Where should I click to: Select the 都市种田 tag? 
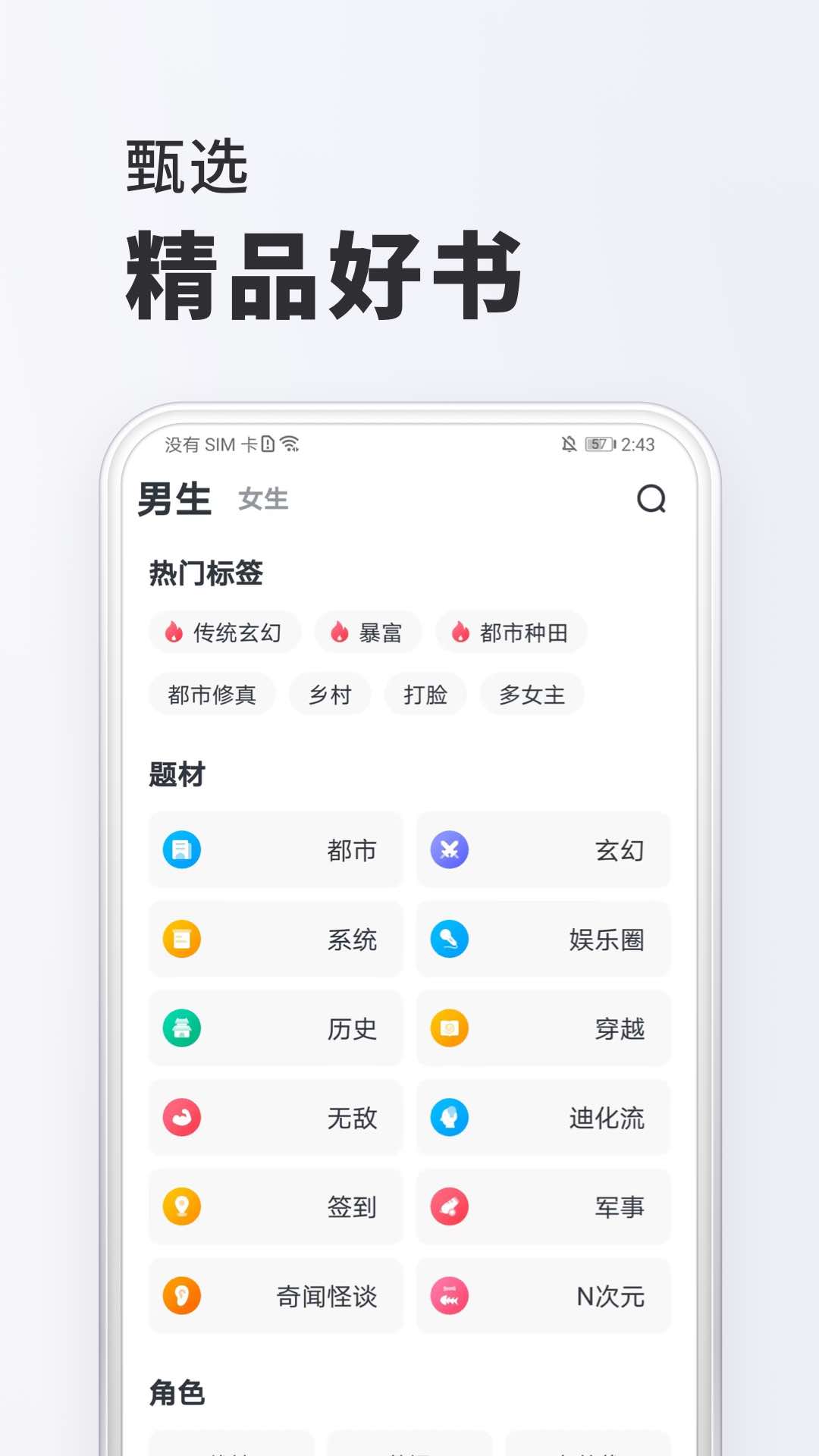point(511,632)
